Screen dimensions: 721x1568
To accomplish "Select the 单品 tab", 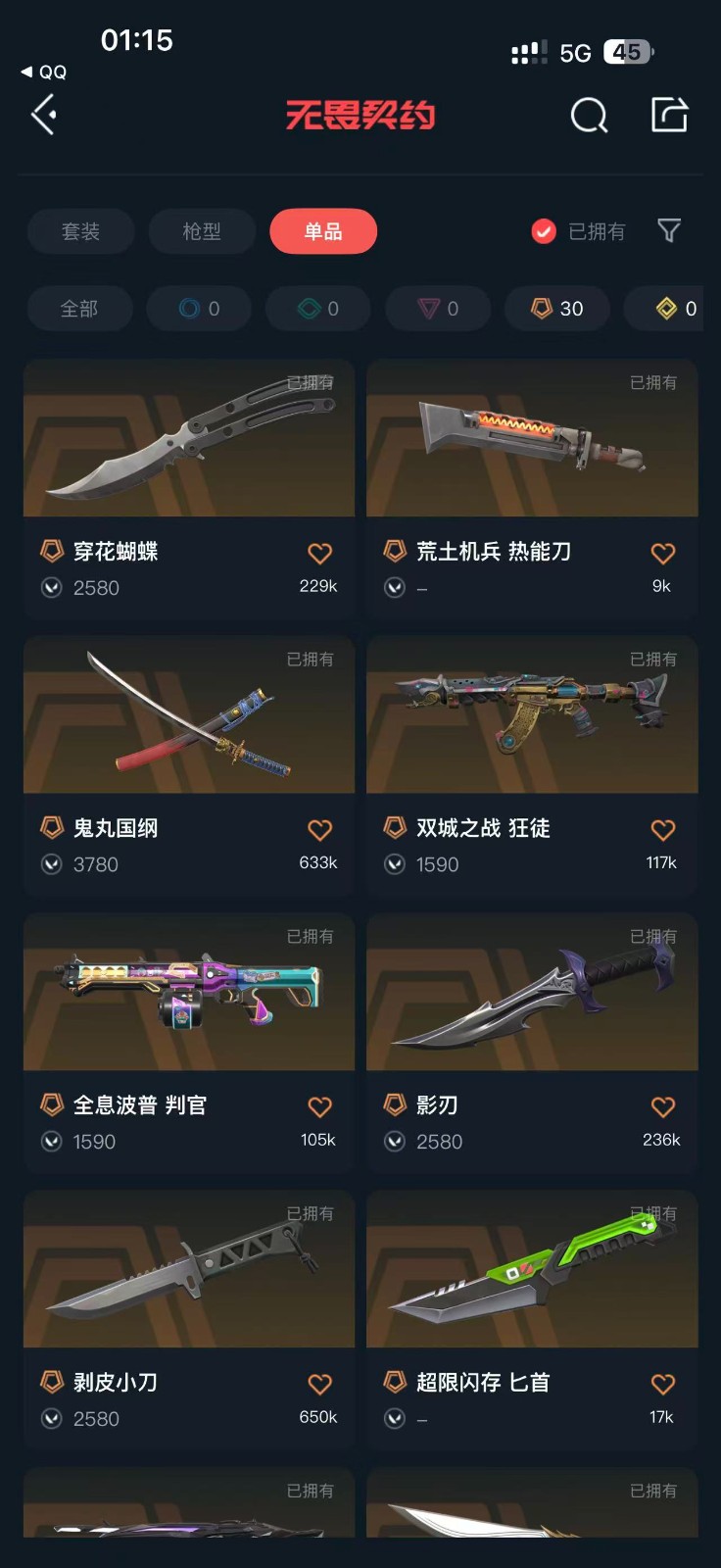I will (323, 231).
